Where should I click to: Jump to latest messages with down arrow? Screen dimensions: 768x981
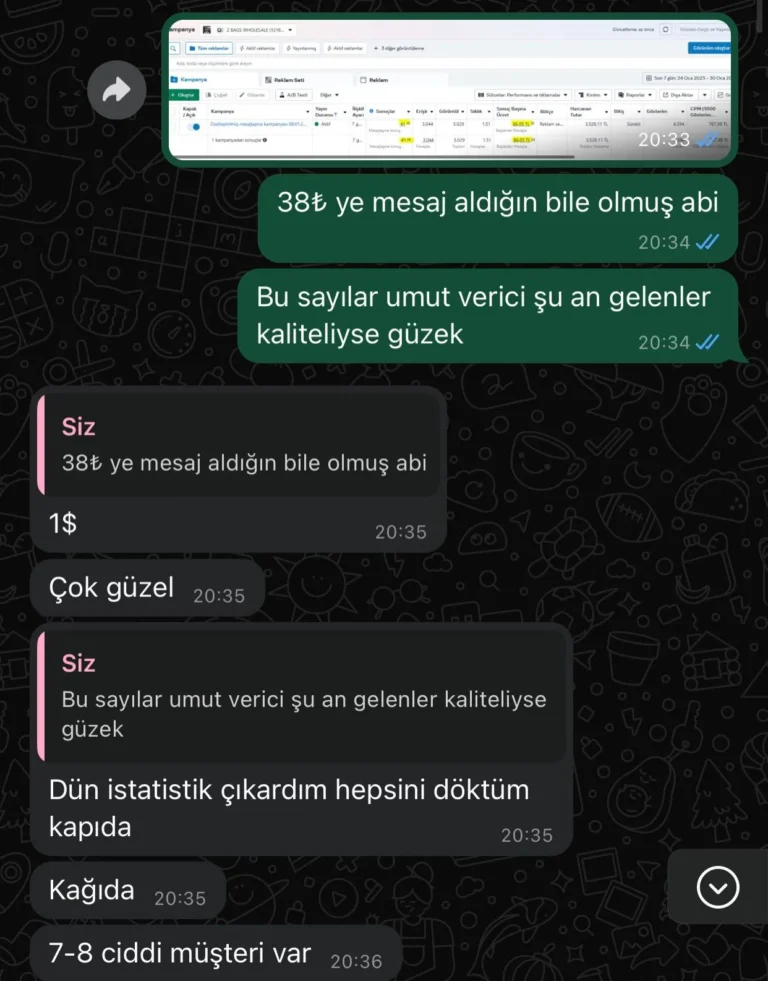(x=717, y=887)
